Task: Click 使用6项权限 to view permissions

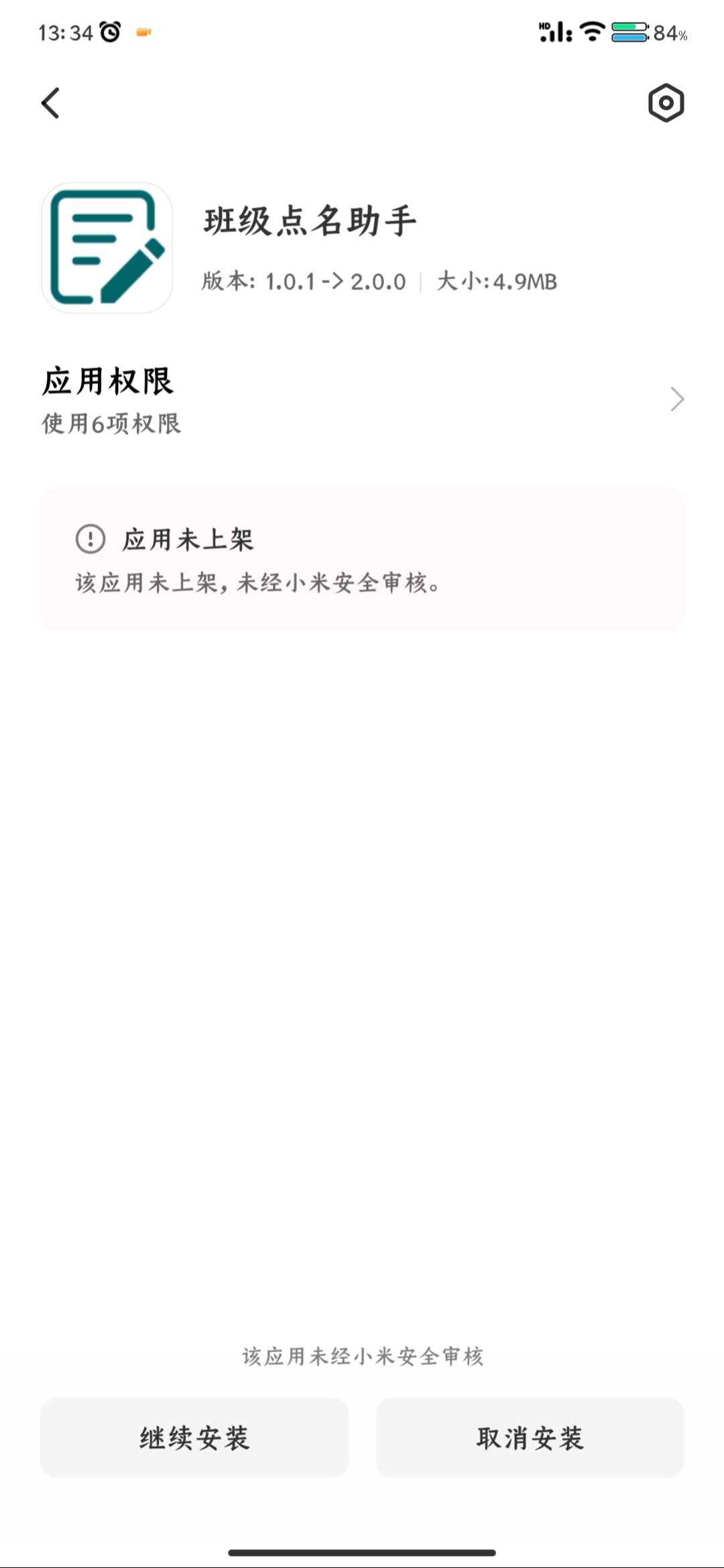Action: pos(111,424)
